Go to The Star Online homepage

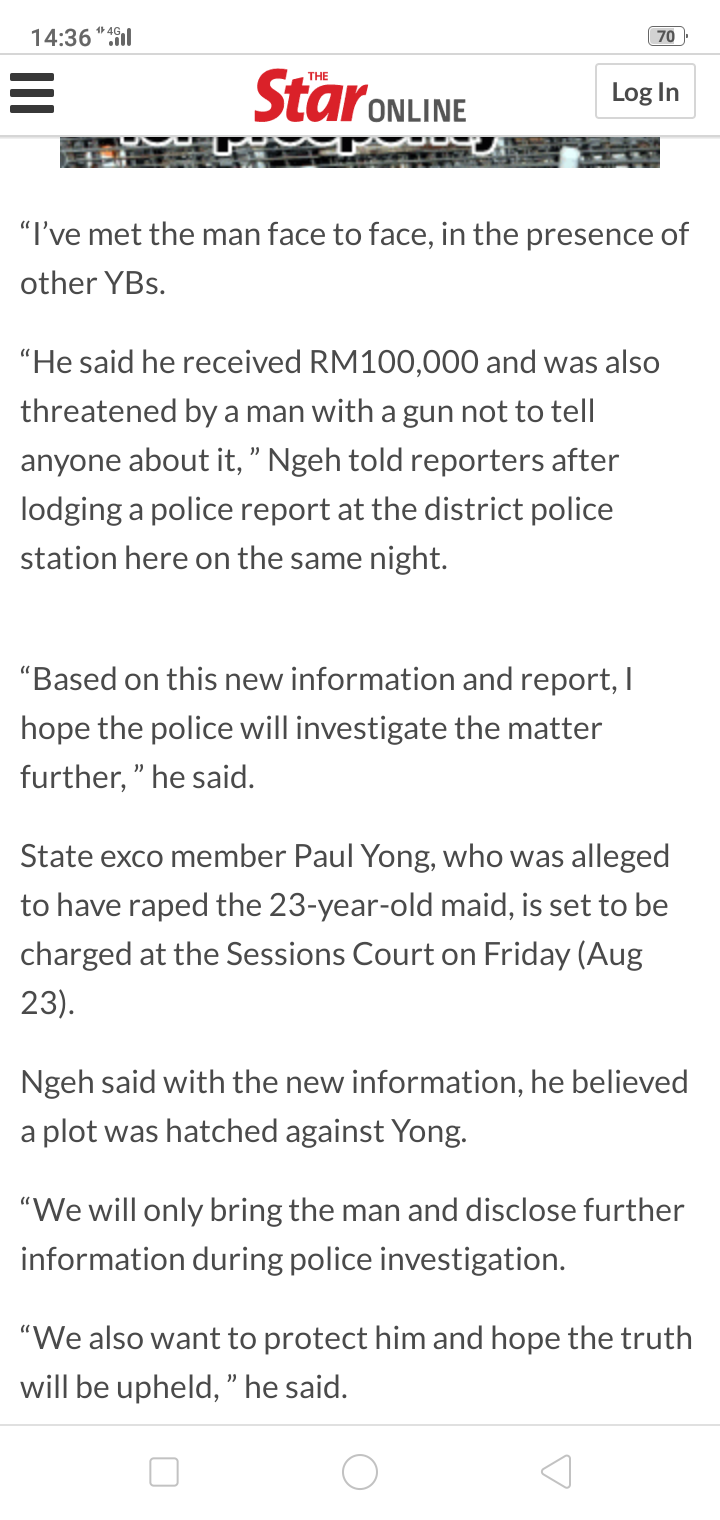360,96
